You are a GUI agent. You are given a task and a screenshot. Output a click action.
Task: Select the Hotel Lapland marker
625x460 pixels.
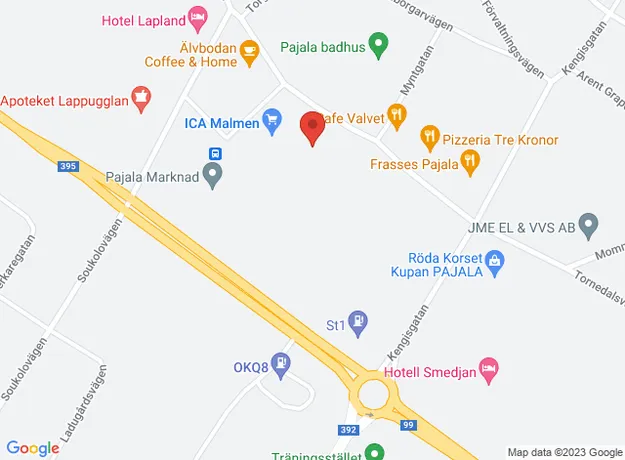click(199, 17)
